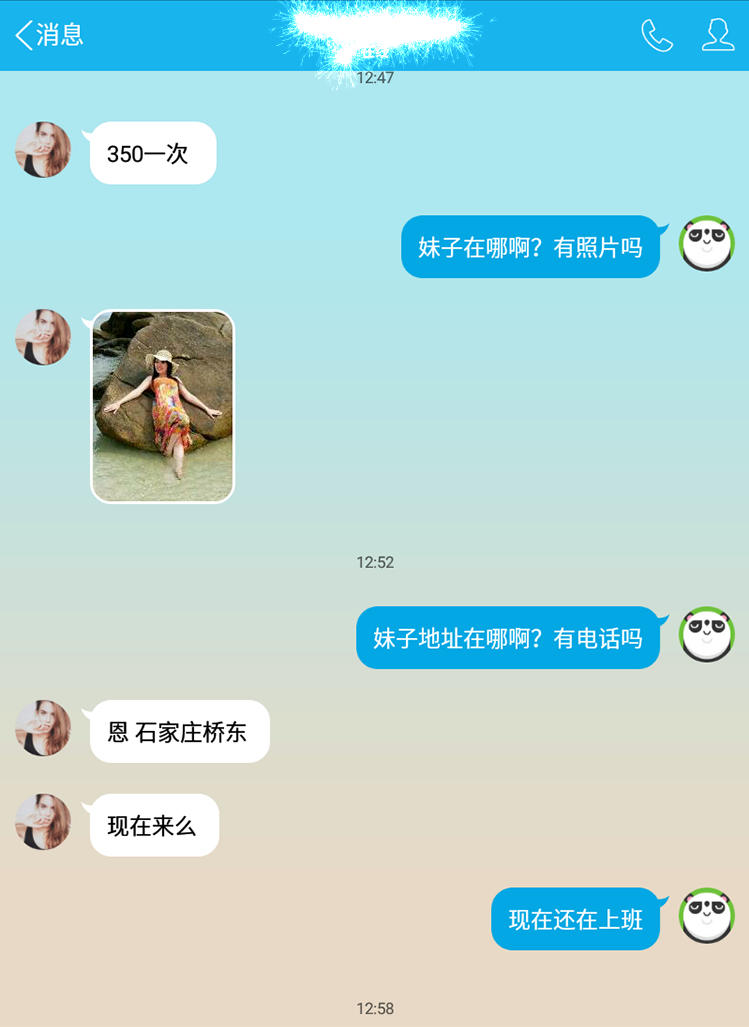Tap the sender's avatar beside "350一次"

click(43, 150)
